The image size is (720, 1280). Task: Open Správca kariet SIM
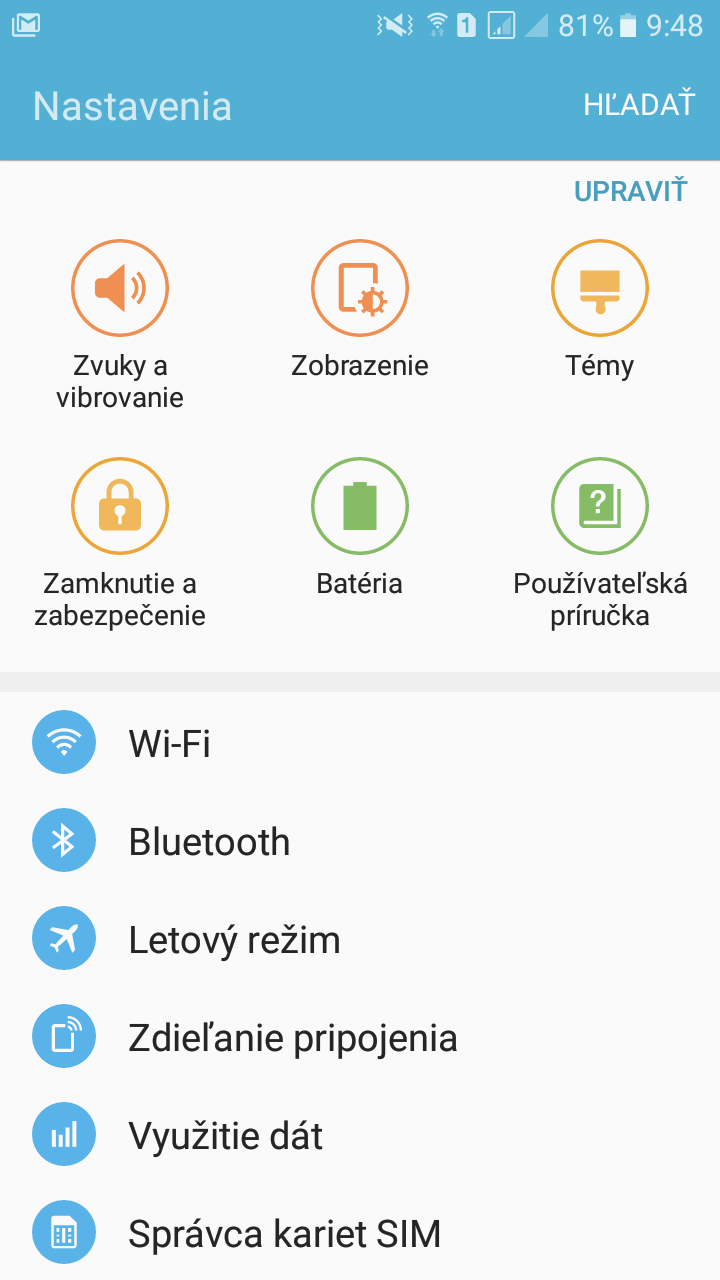360,1232
